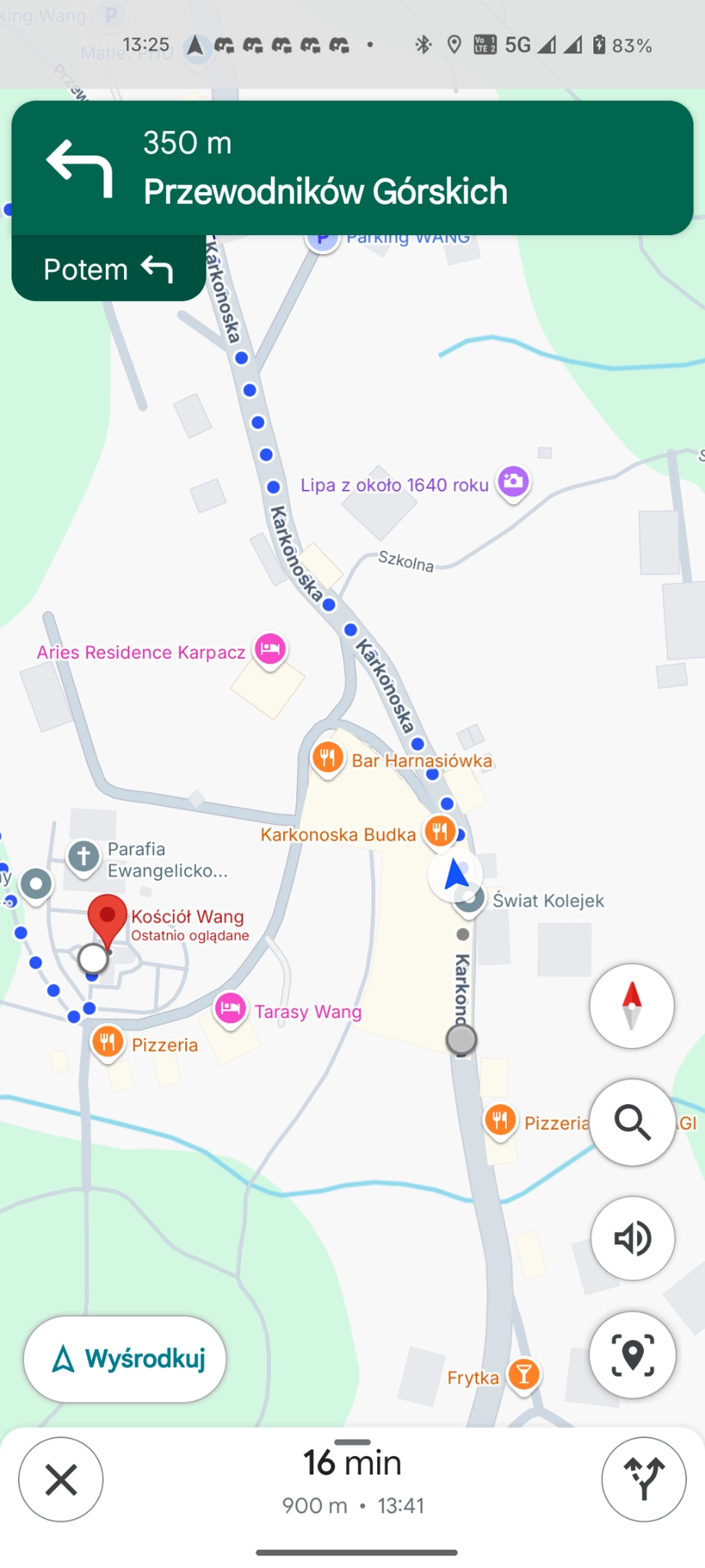Open the Karkonoska Budka food marker

click(x=440, y=831)
